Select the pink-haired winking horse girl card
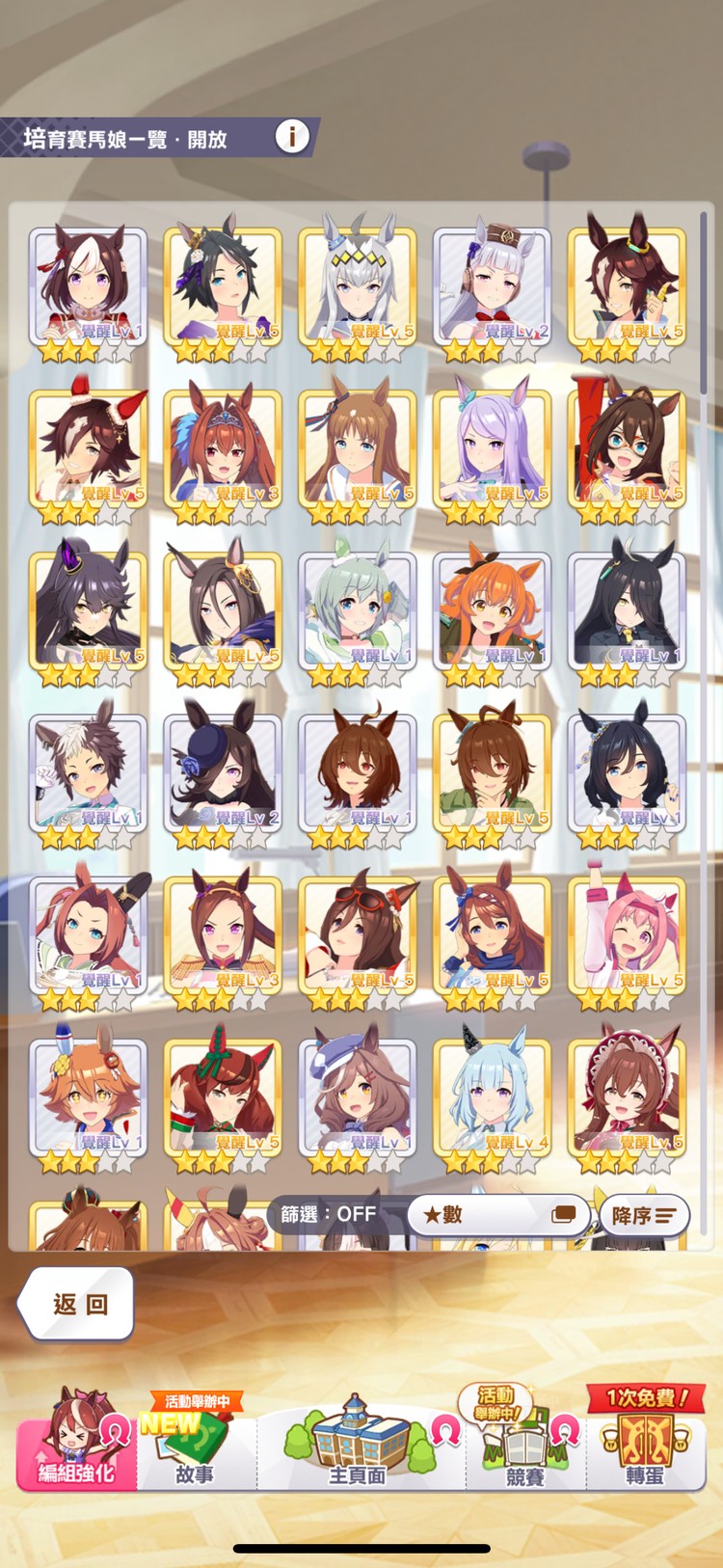 click(628, 935)
